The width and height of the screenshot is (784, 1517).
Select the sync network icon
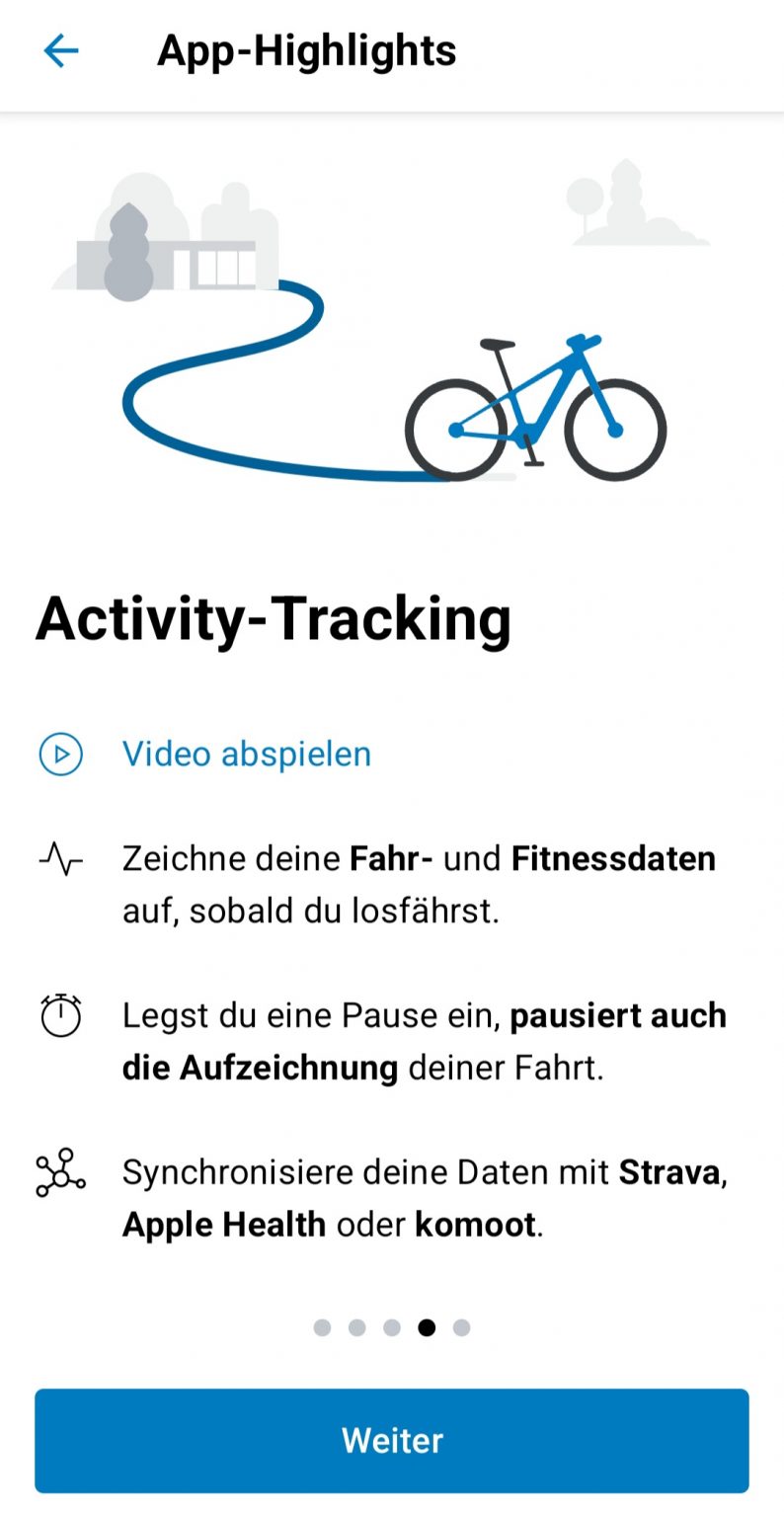click(59, 1171)
